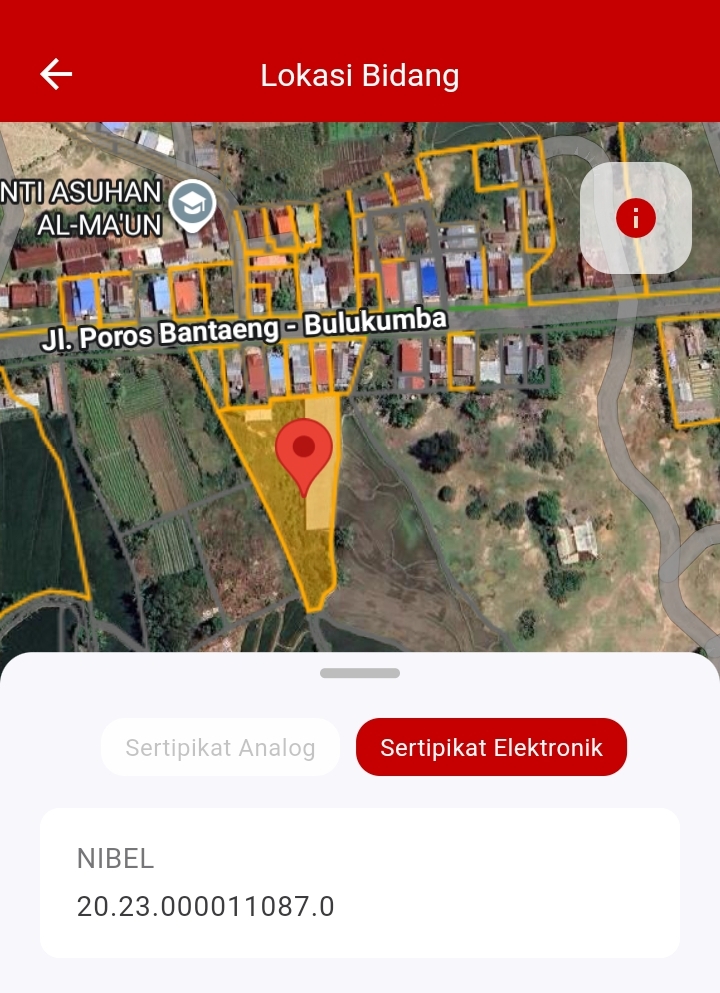Viewport: 720px width, 993px height.
Task: Open the red info button on map
Action: (636, 218)
